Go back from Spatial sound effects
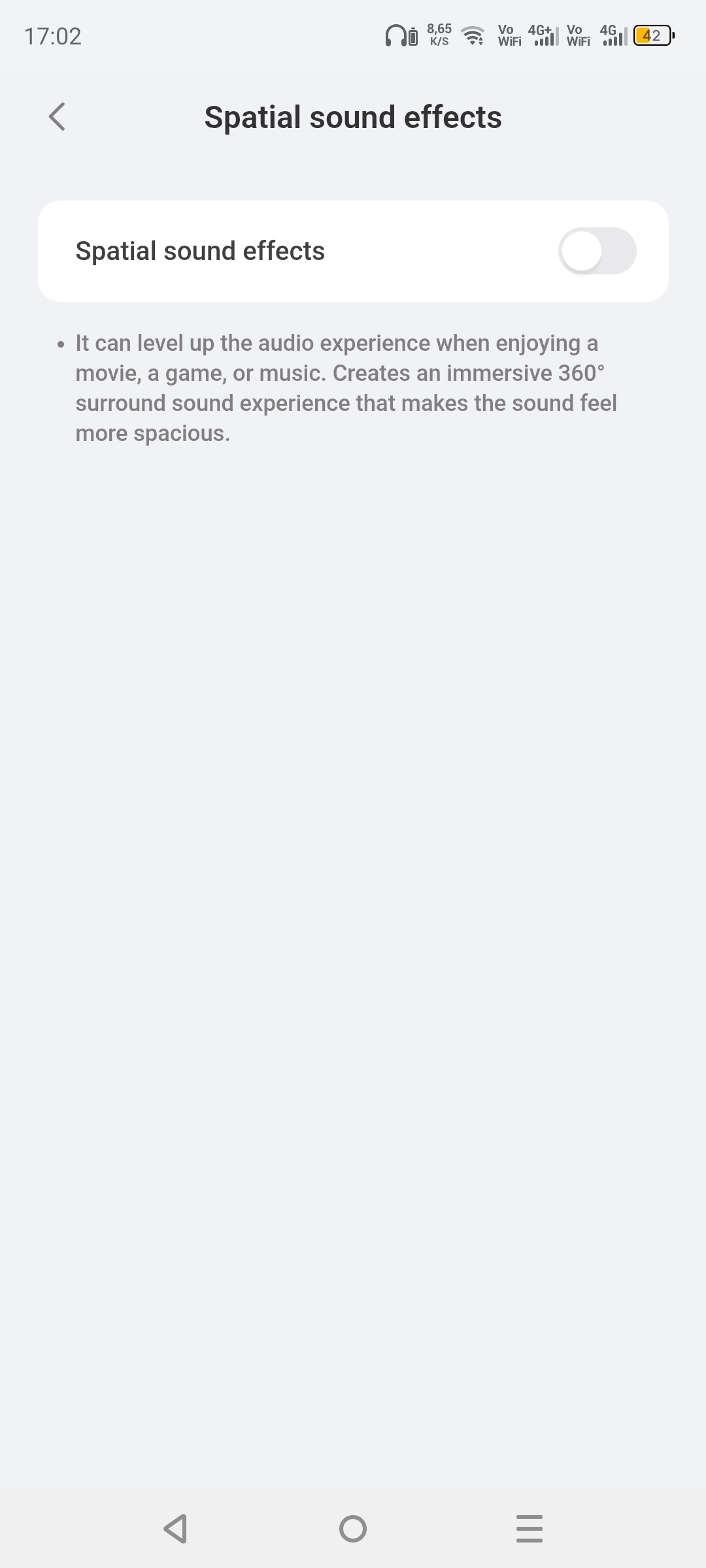Screen dimensions: 706x1568 pyautogui.click(x=58, y=117)
